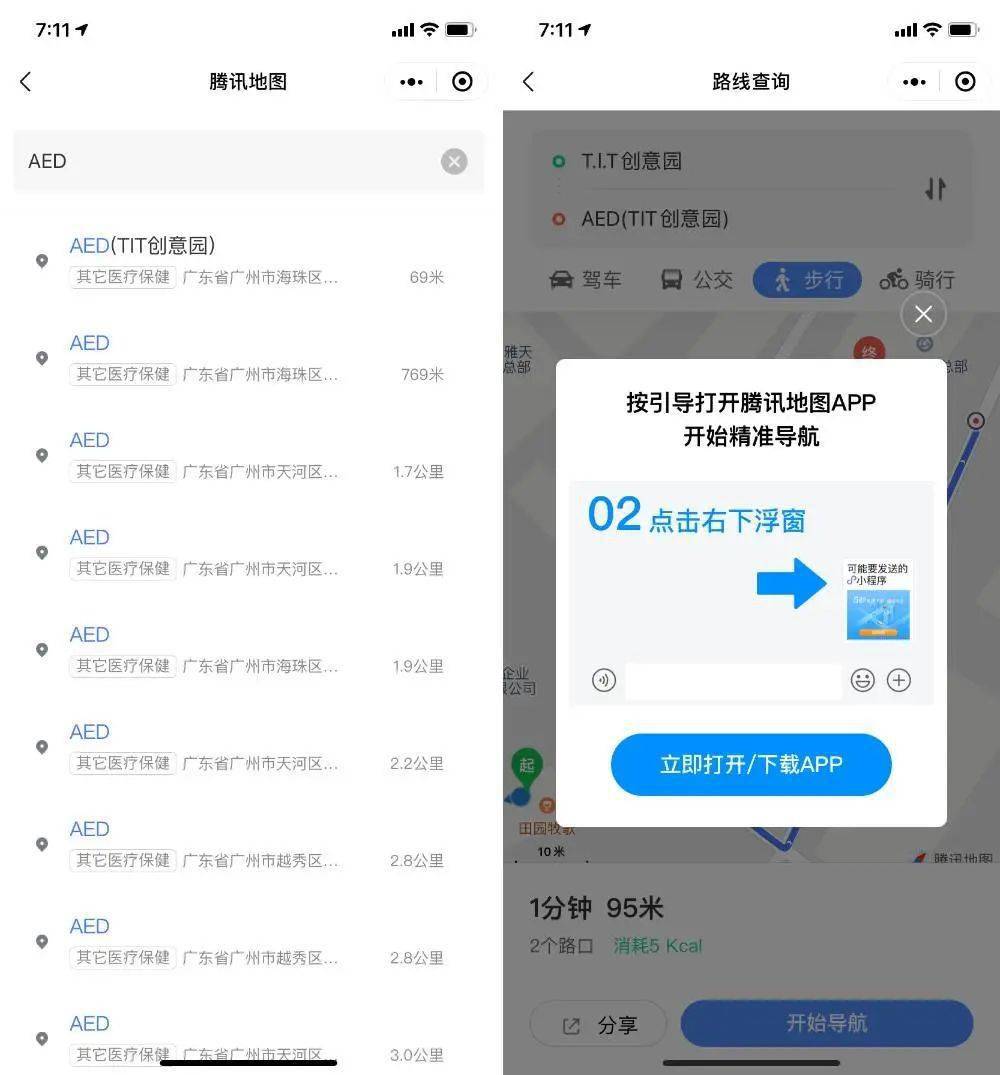Screen dimensions: 1000x1075
Task: Clear the AED search text
Action: [x=454, y=161]
